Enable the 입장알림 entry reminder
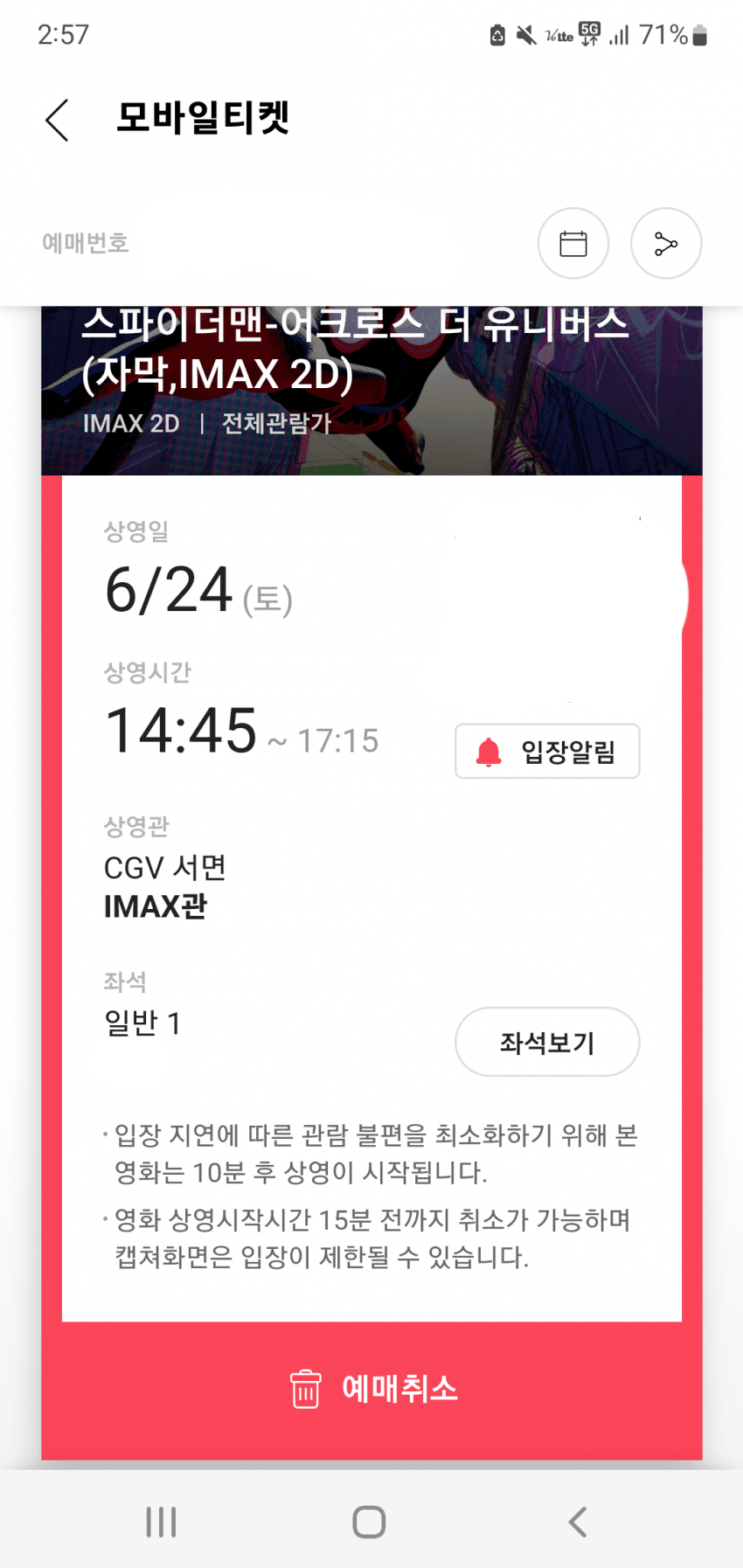 click(547, 751)
